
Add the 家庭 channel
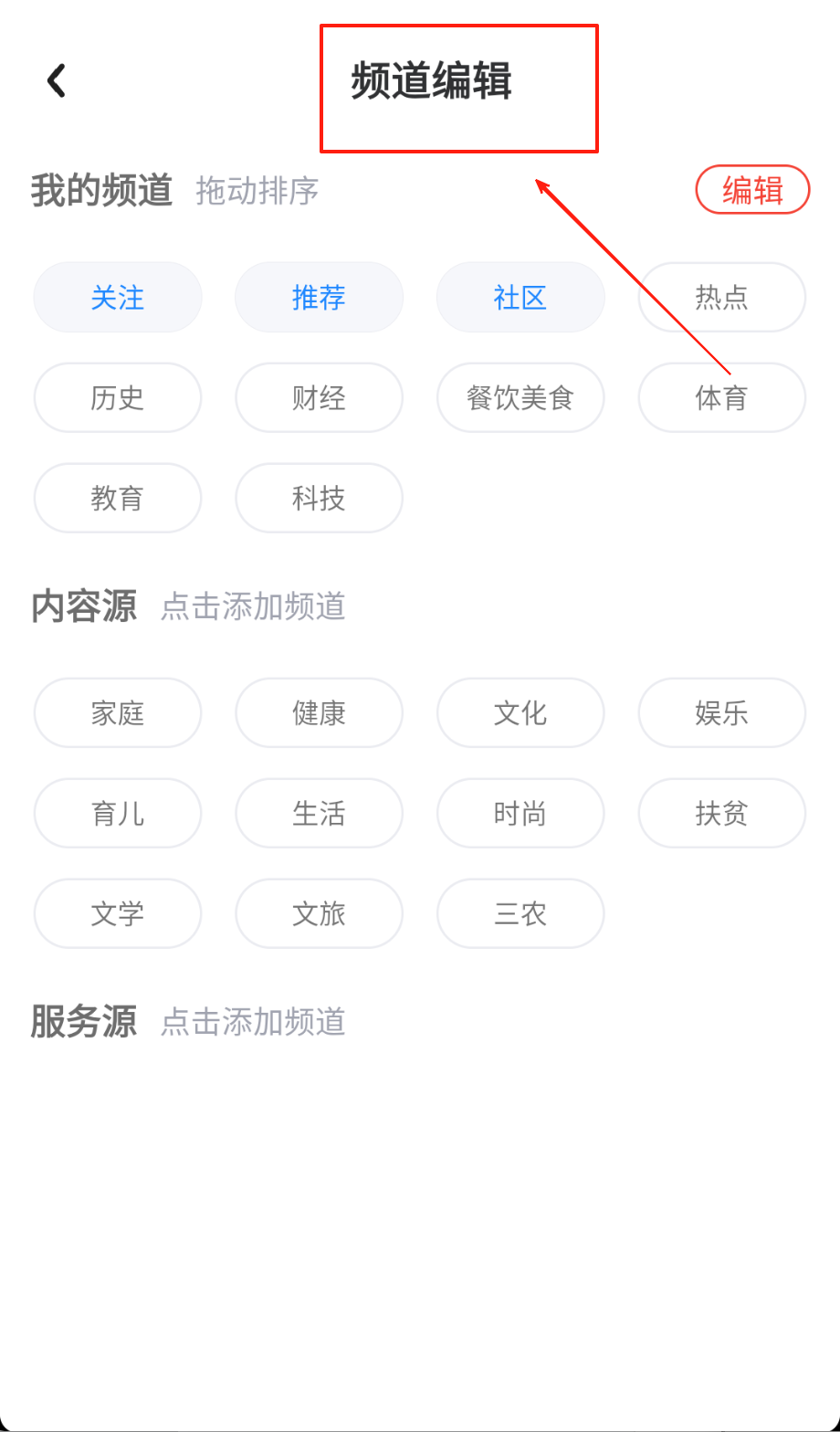pyautogui.click(x=118, y=713)
